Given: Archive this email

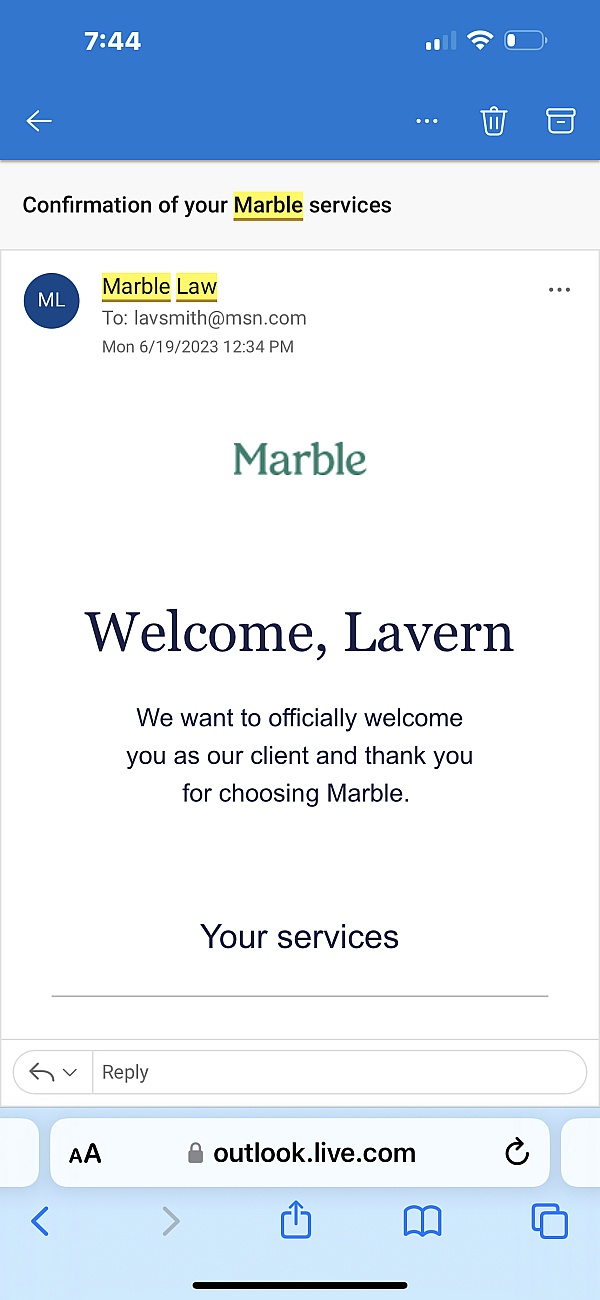Looking at the screenshot, I should pyautogui.click(x=561, y=121).
